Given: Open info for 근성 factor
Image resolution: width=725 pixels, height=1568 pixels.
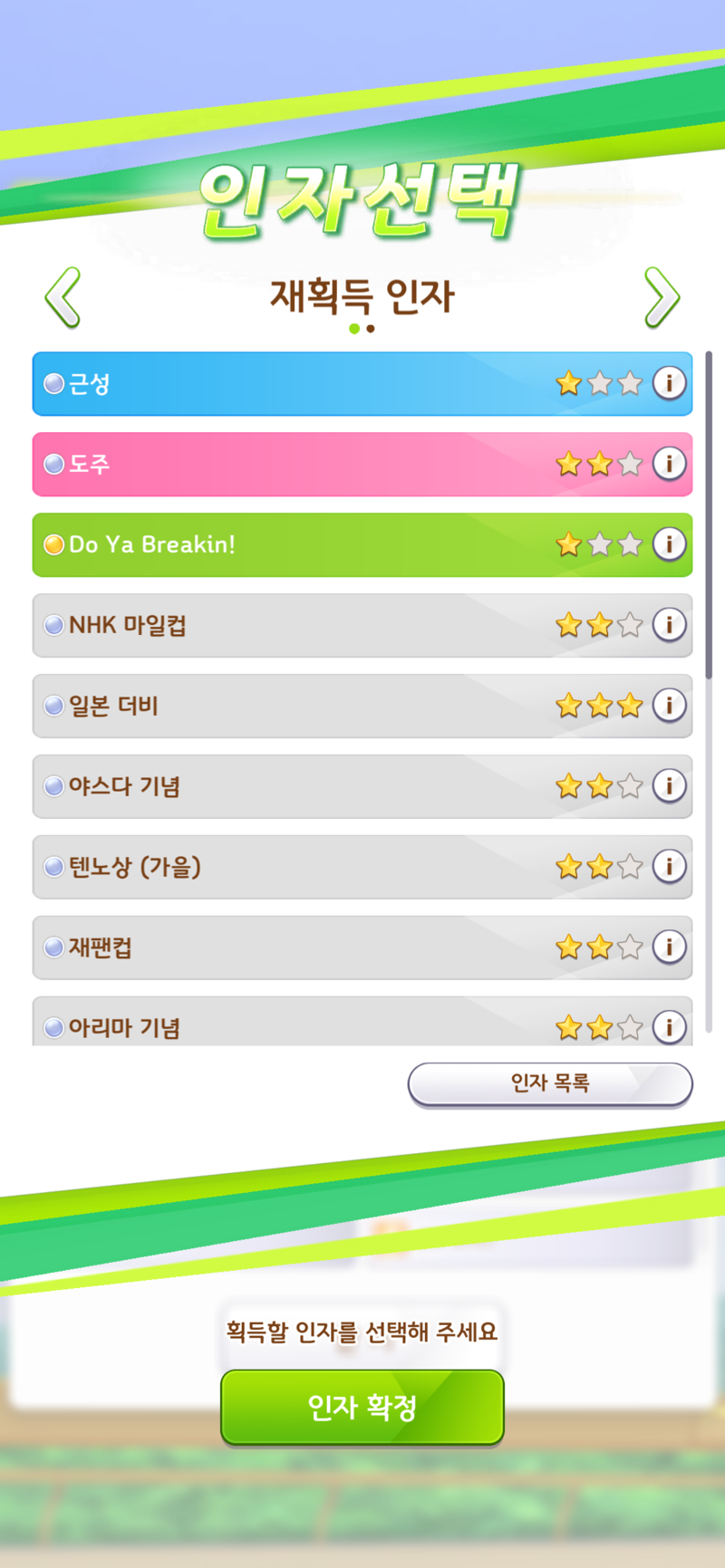Looking at the screenshot, I should point(669,383).
